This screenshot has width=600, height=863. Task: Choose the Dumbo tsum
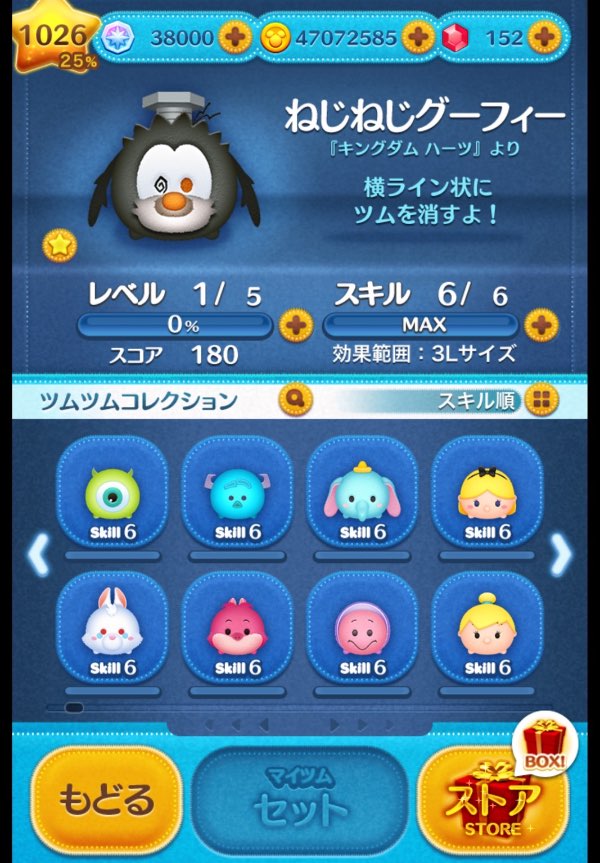pyautogui.click(x=362, y=497)
